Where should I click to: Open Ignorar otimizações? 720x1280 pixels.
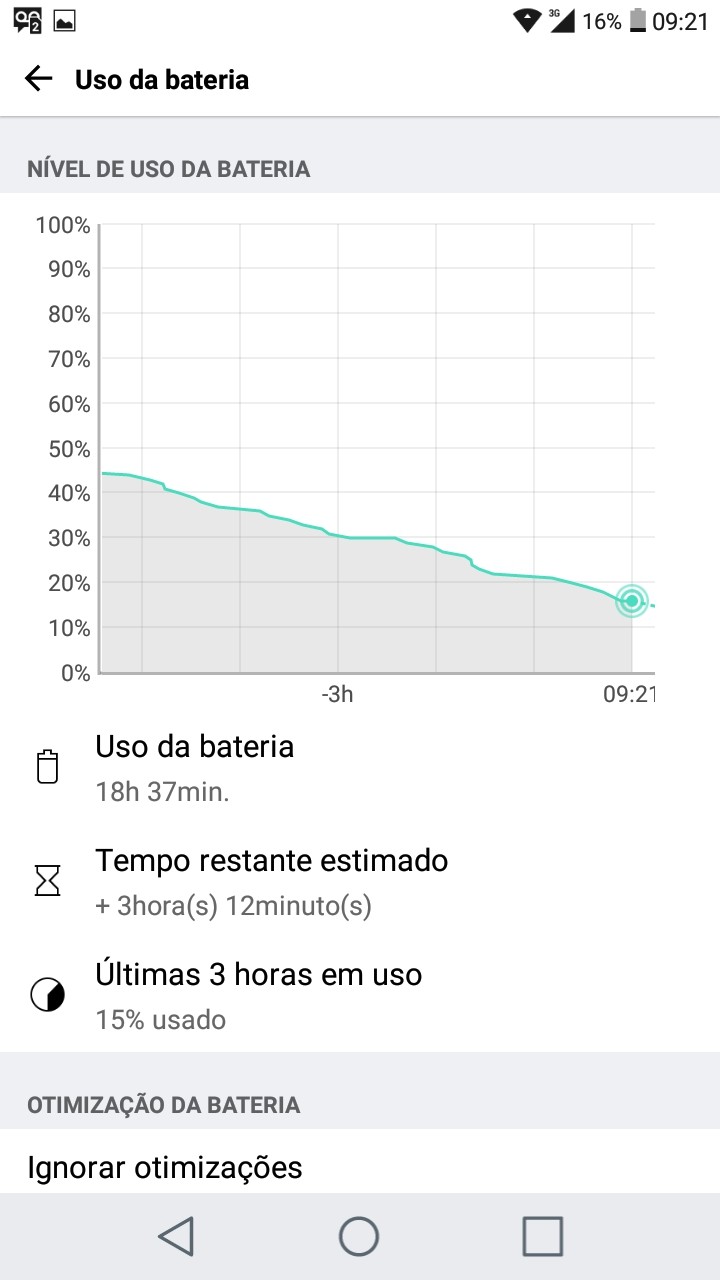pyautogui.click(x=360, y=1165)
